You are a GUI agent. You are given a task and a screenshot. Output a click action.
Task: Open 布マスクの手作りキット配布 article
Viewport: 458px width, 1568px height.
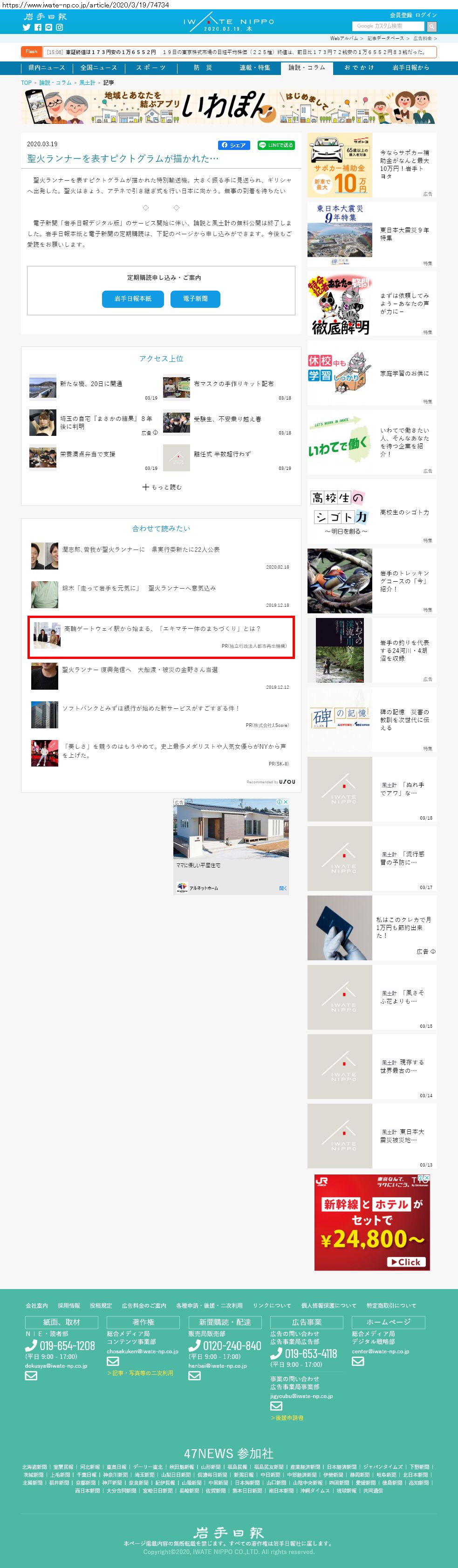[x=233, y=383]
